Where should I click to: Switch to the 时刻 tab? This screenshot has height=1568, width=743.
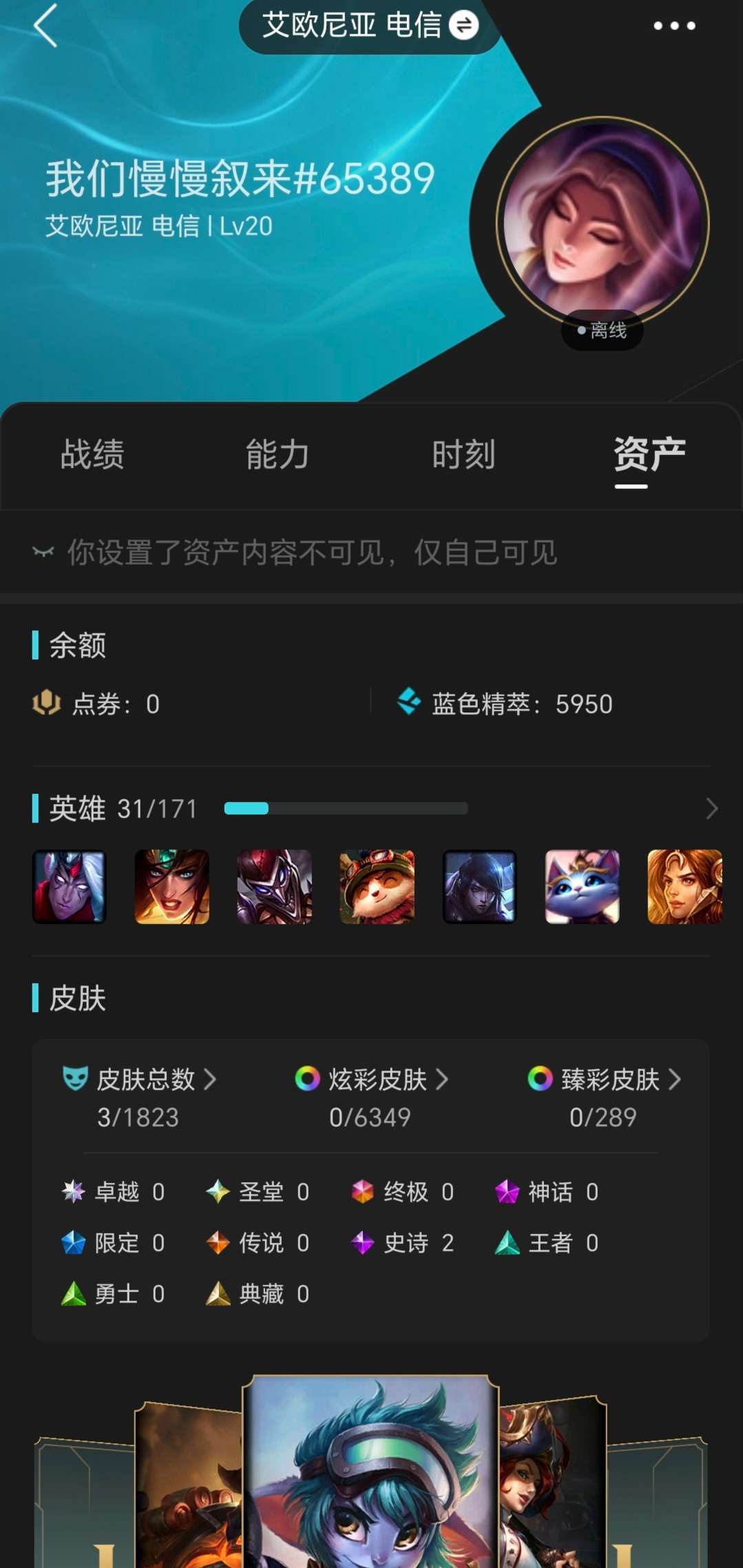pos(463,455)
